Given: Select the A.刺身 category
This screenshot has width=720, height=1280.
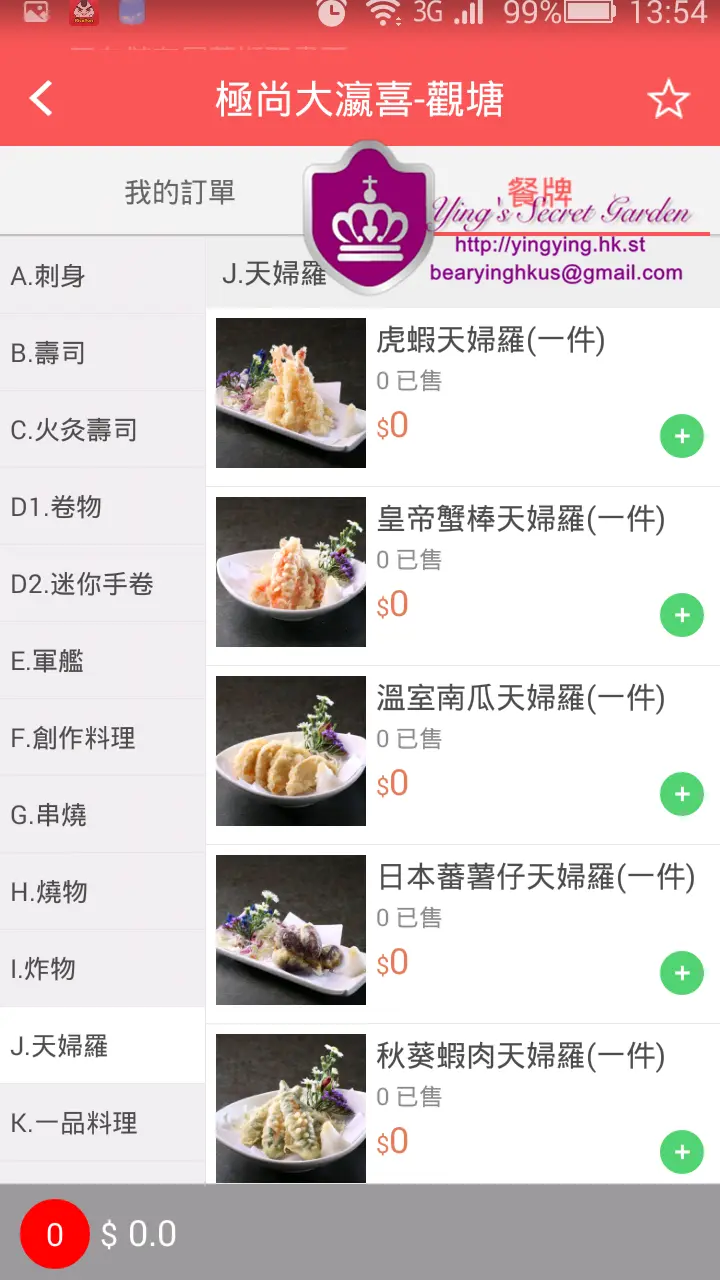Looking at the screenshot, I should (x=102, y=276).
